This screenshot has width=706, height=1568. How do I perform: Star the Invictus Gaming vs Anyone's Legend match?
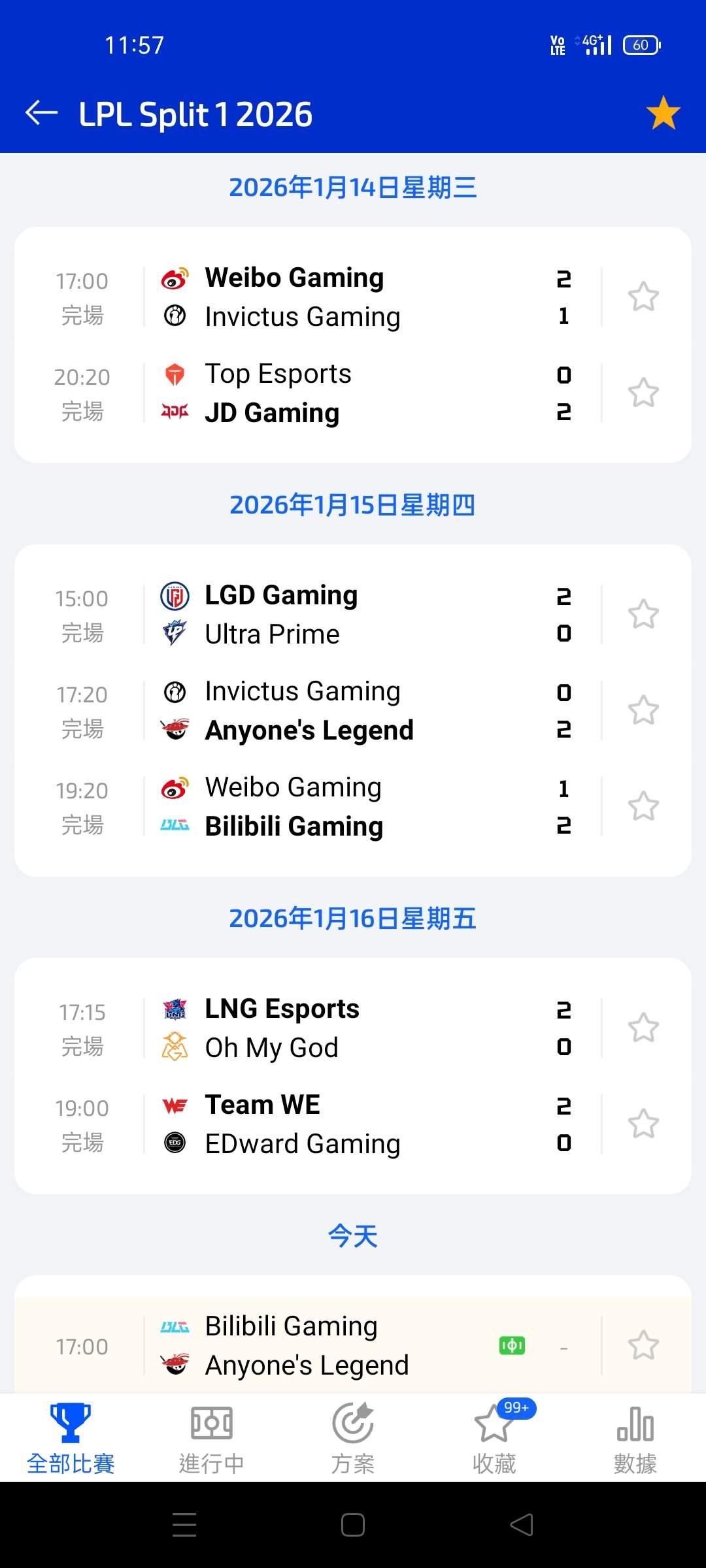tap(643, 710)
